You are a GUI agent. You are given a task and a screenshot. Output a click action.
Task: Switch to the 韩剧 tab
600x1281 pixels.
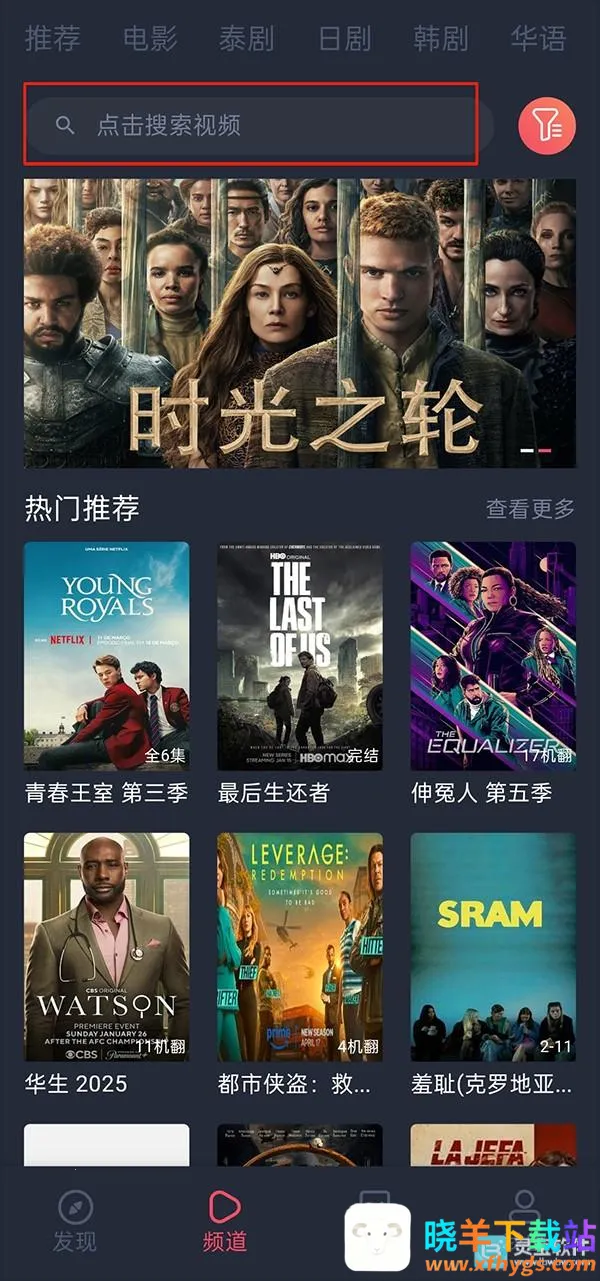point(441,39)
